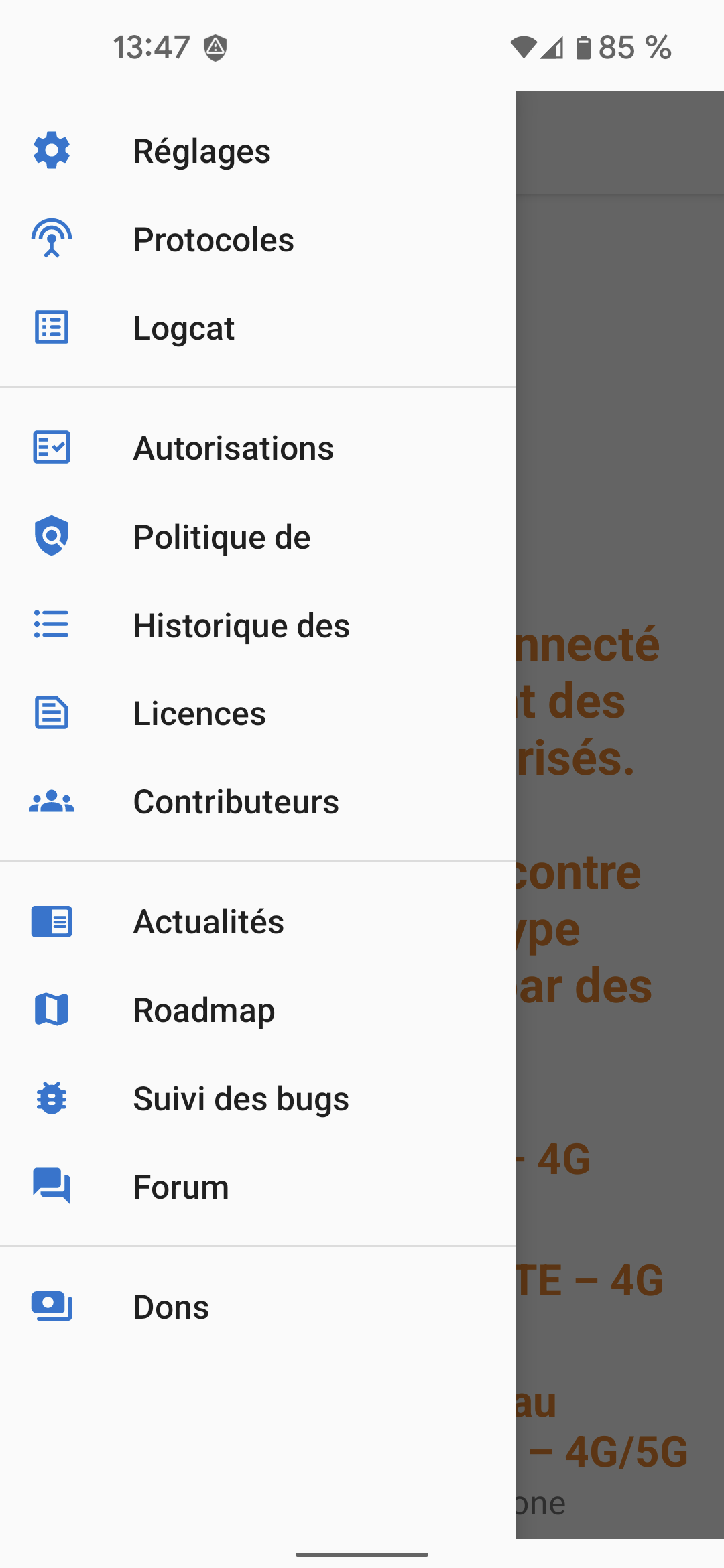Open Licences page
724x1568 pixels.
click(258, 713)
